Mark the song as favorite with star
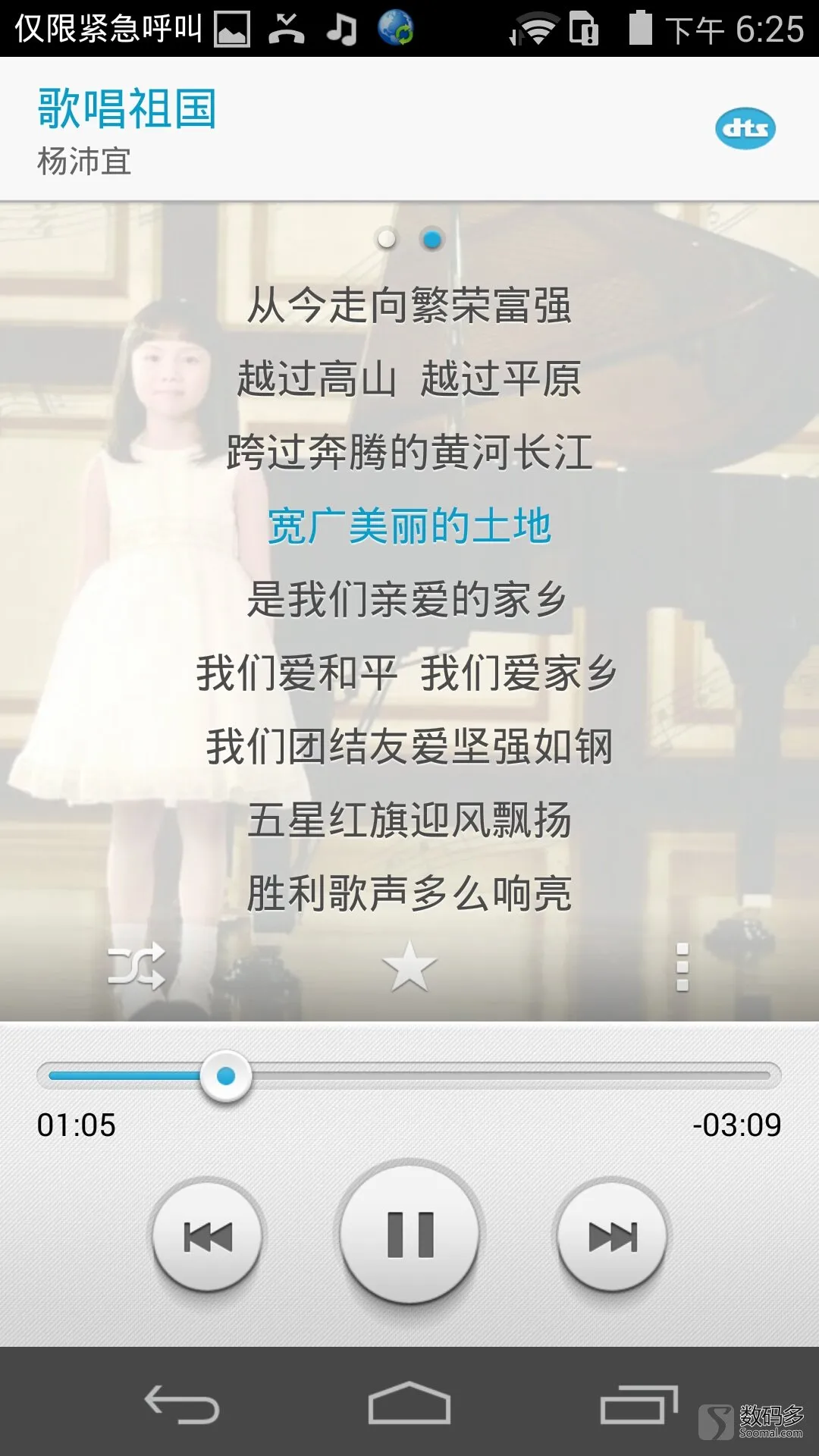Image resolution: width=819 pixels, height=1456 pixels. (x=409, y=966)
